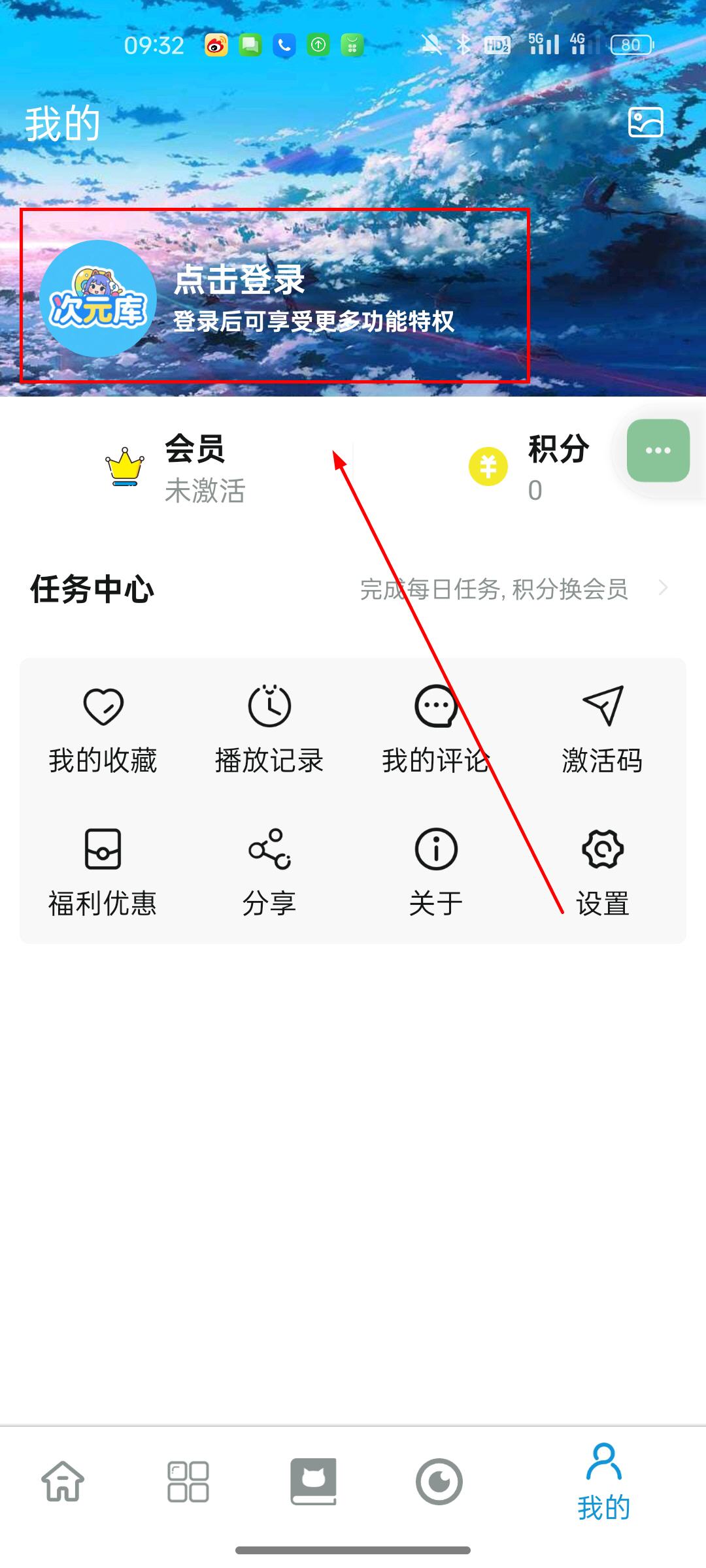Viewport: 706px width, 1568px height.
Task: Go to the home tab
Action: click(63, 1481)
